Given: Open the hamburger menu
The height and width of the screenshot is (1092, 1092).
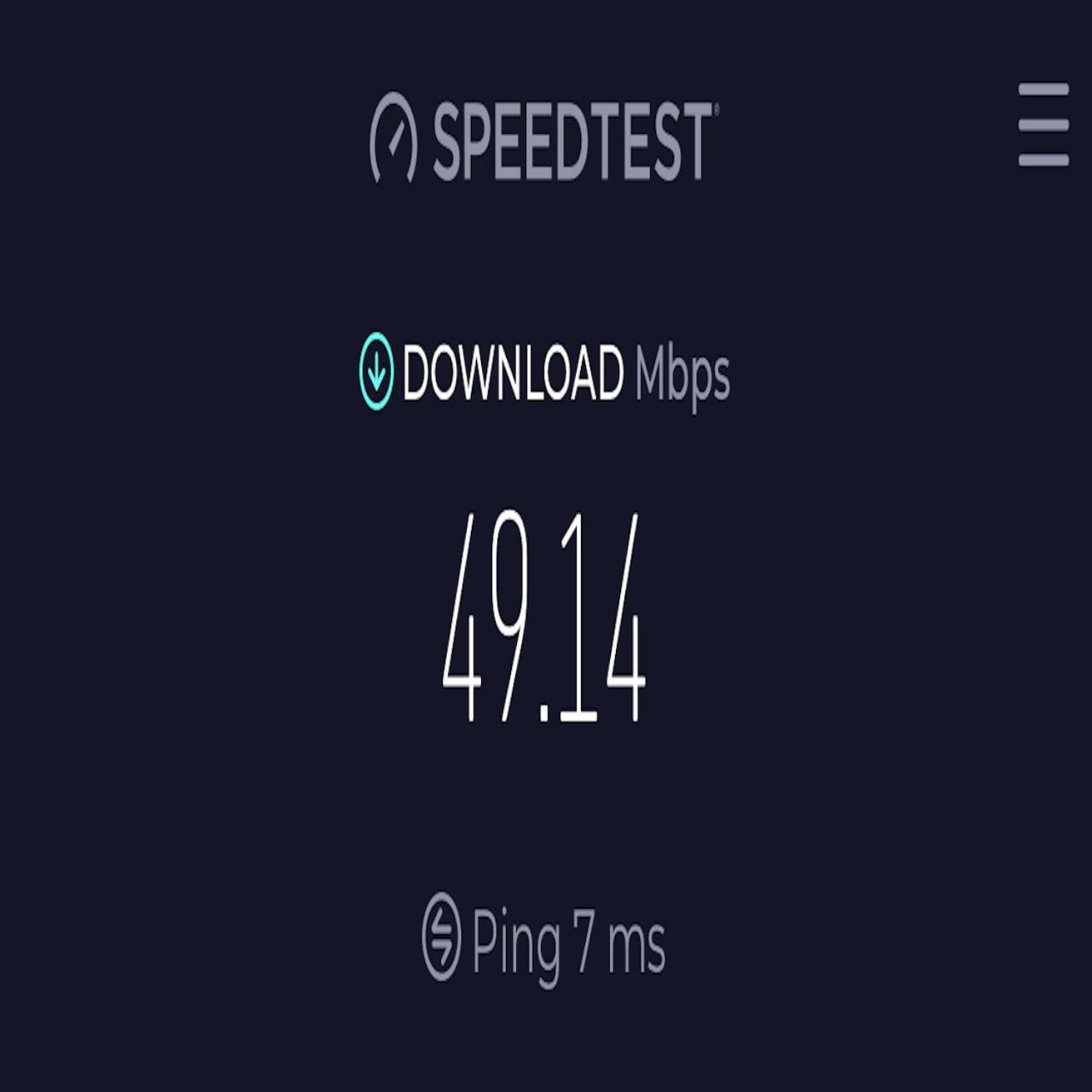Looking at the screenshot, I should coord(1043,125).
